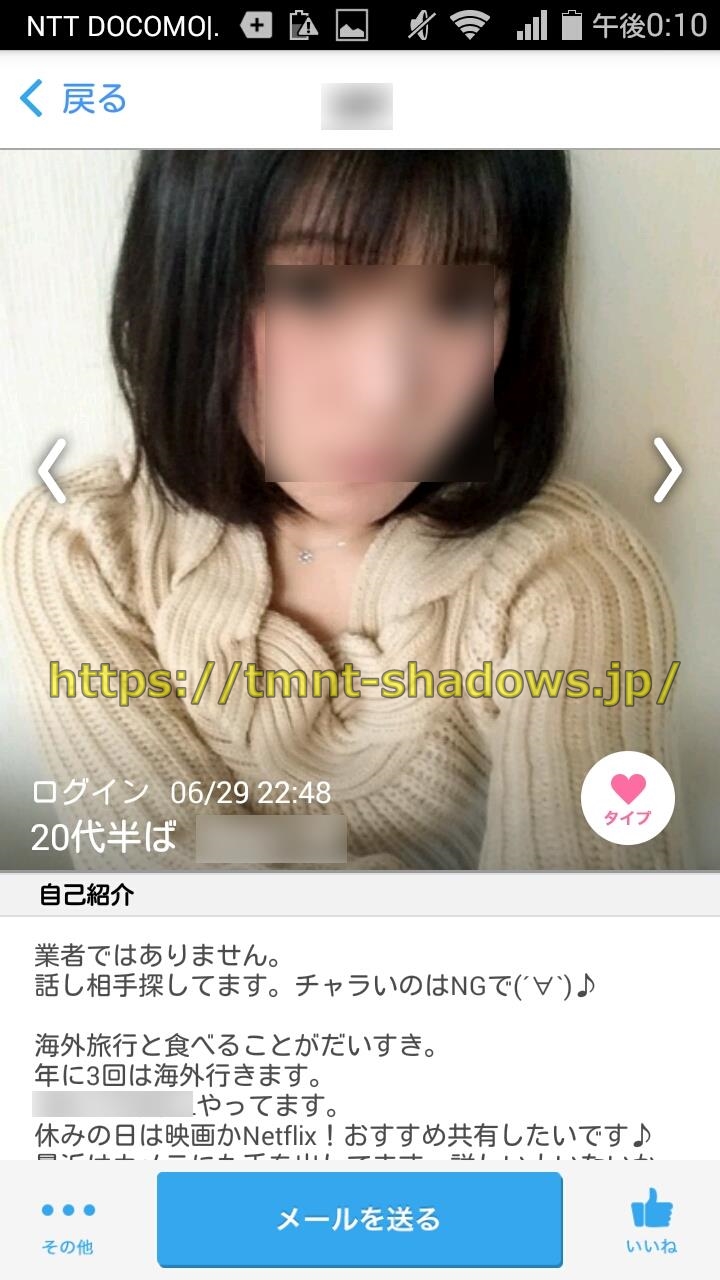Image resolution: width=720 pixels, height=1280 pixels.
Task: Show the next profile photo
Action: coord(667,470)
